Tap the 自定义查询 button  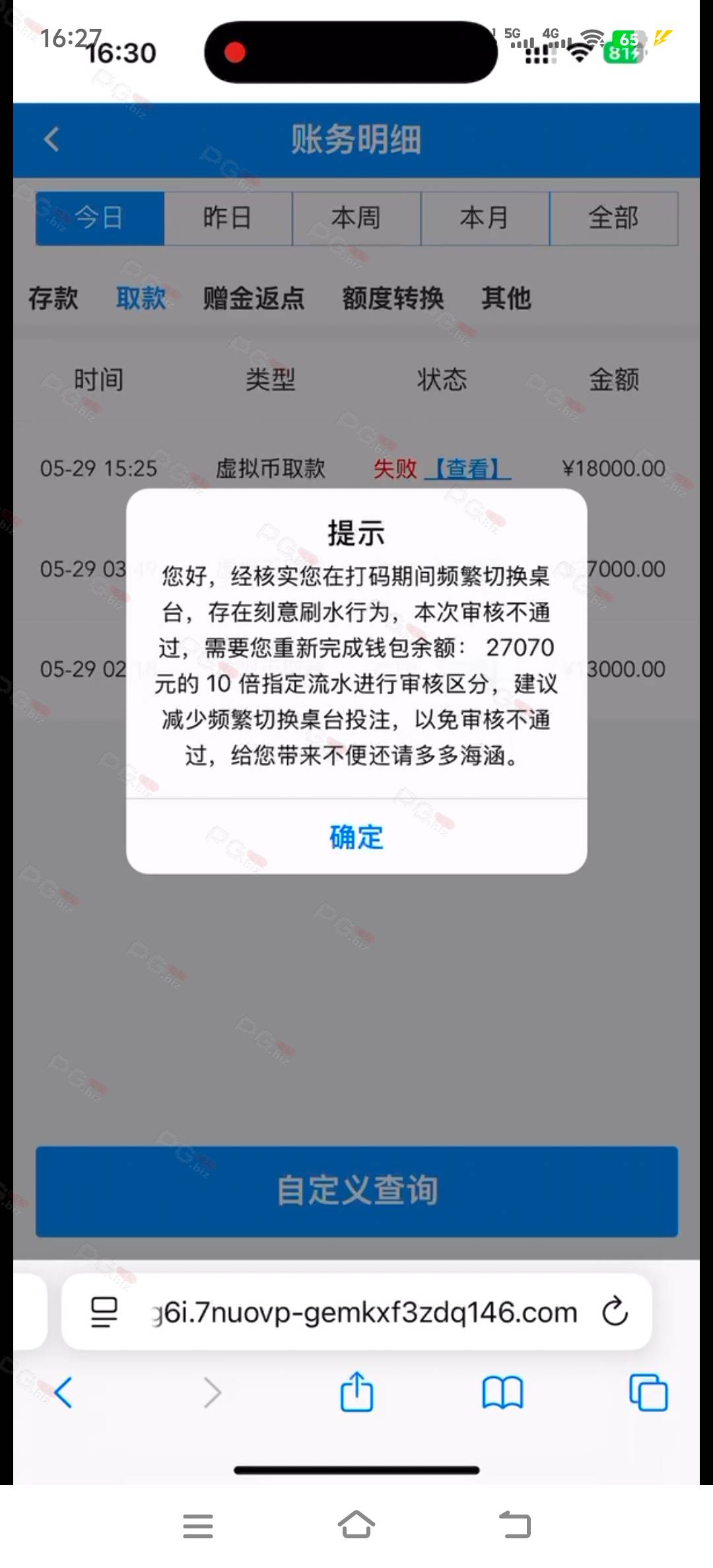tap(356, 1191)
